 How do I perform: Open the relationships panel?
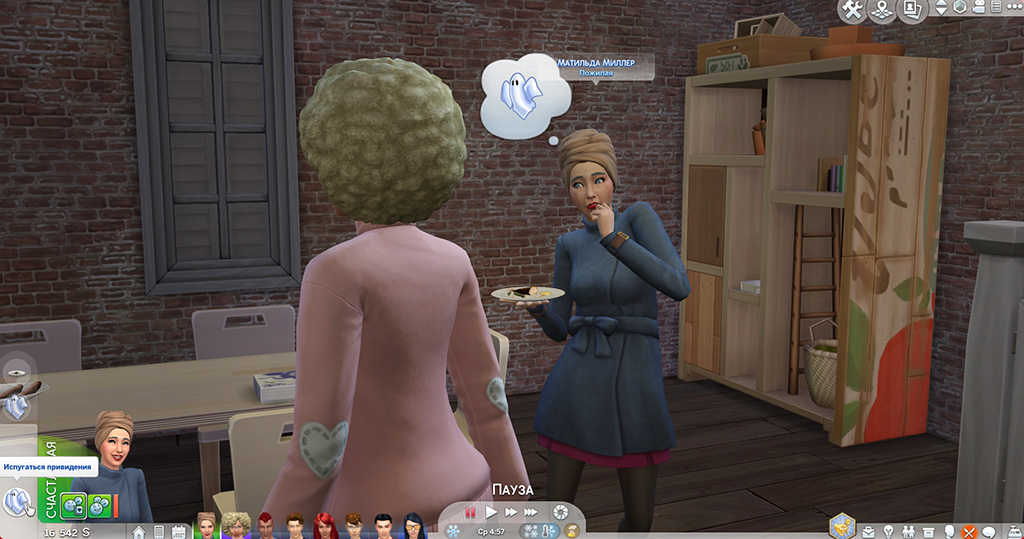pyautogui.click(x=908, y=532)
